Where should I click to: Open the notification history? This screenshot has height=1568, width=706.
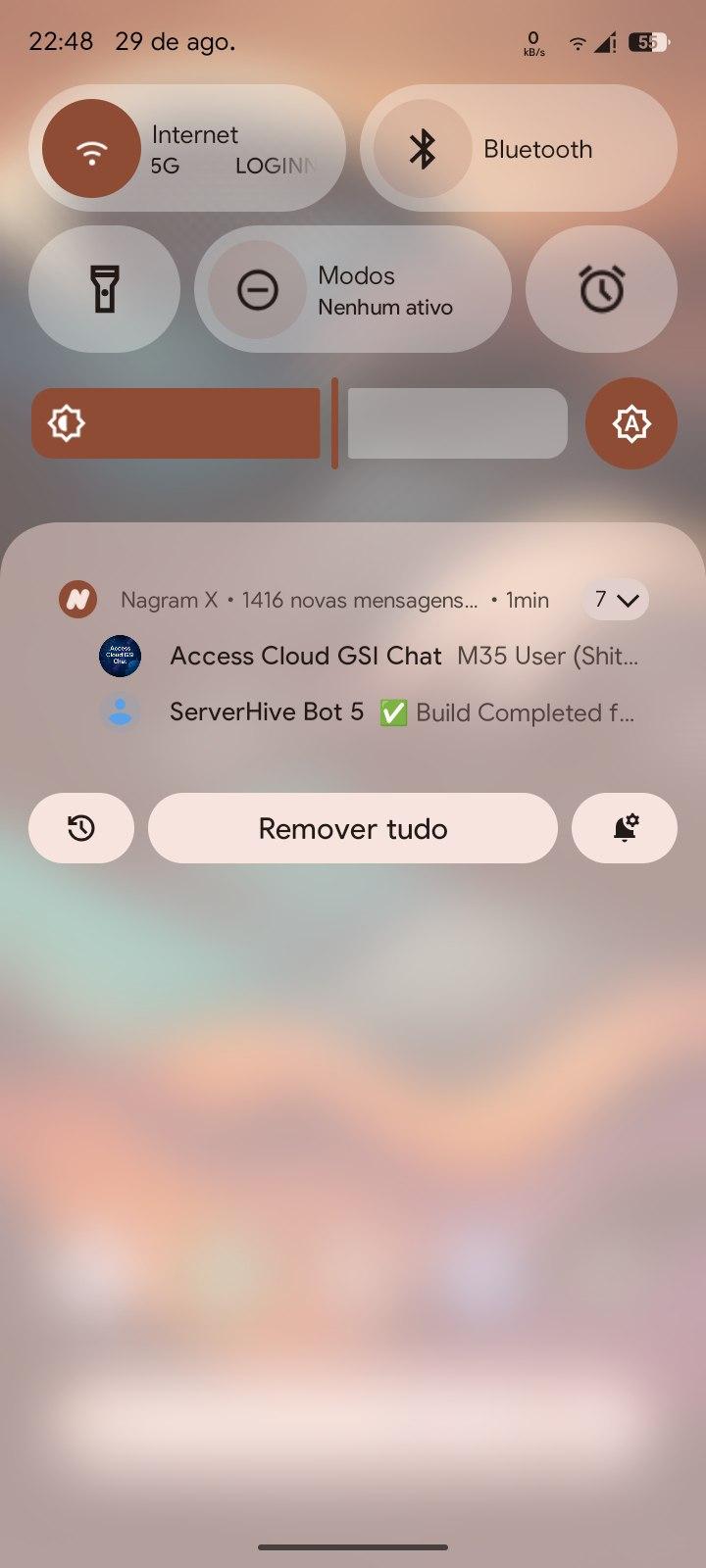[x=81, y=829]
